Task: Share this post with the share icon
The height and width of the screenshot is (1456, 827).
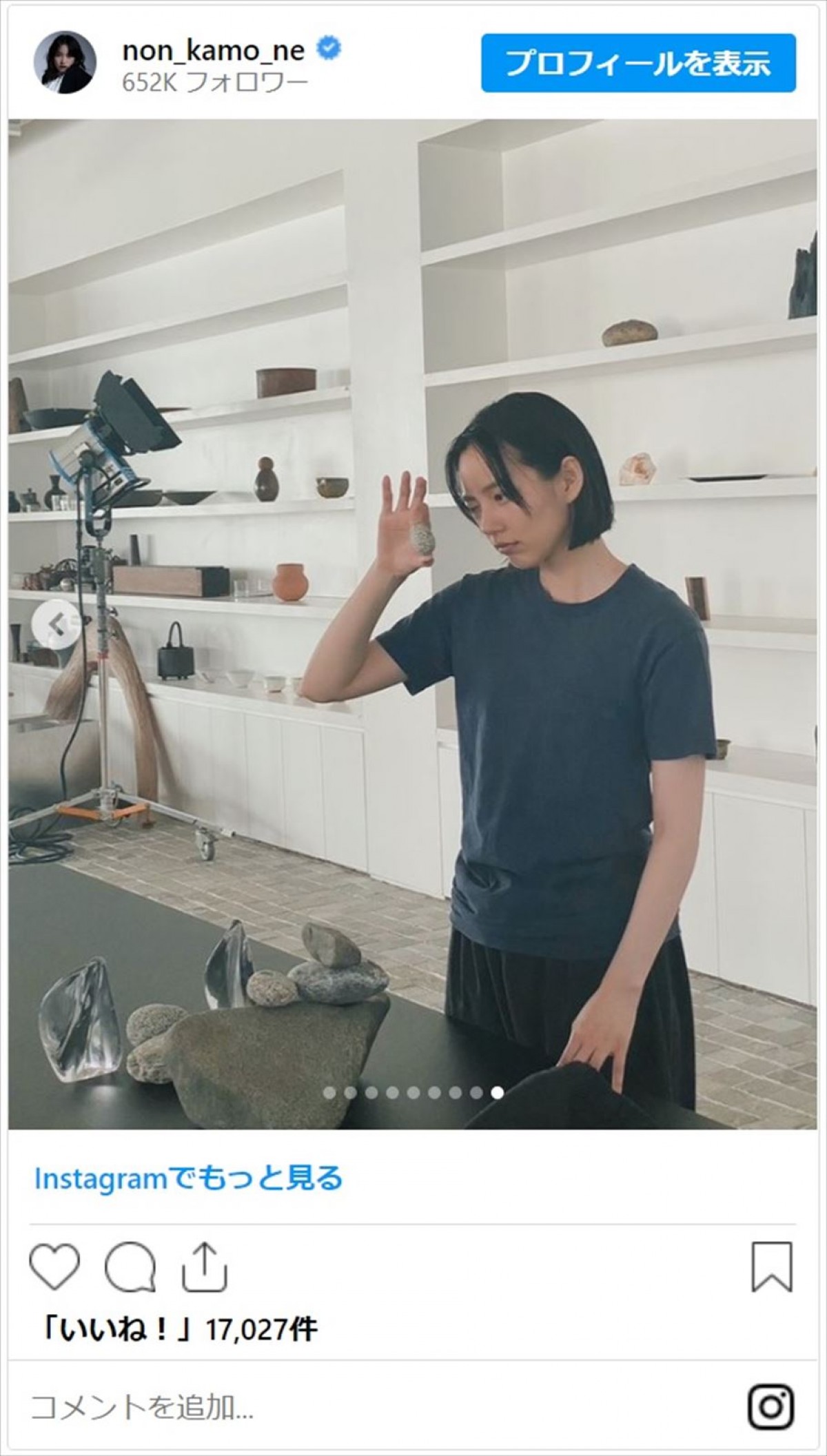Action: (x=204, y=1267)
